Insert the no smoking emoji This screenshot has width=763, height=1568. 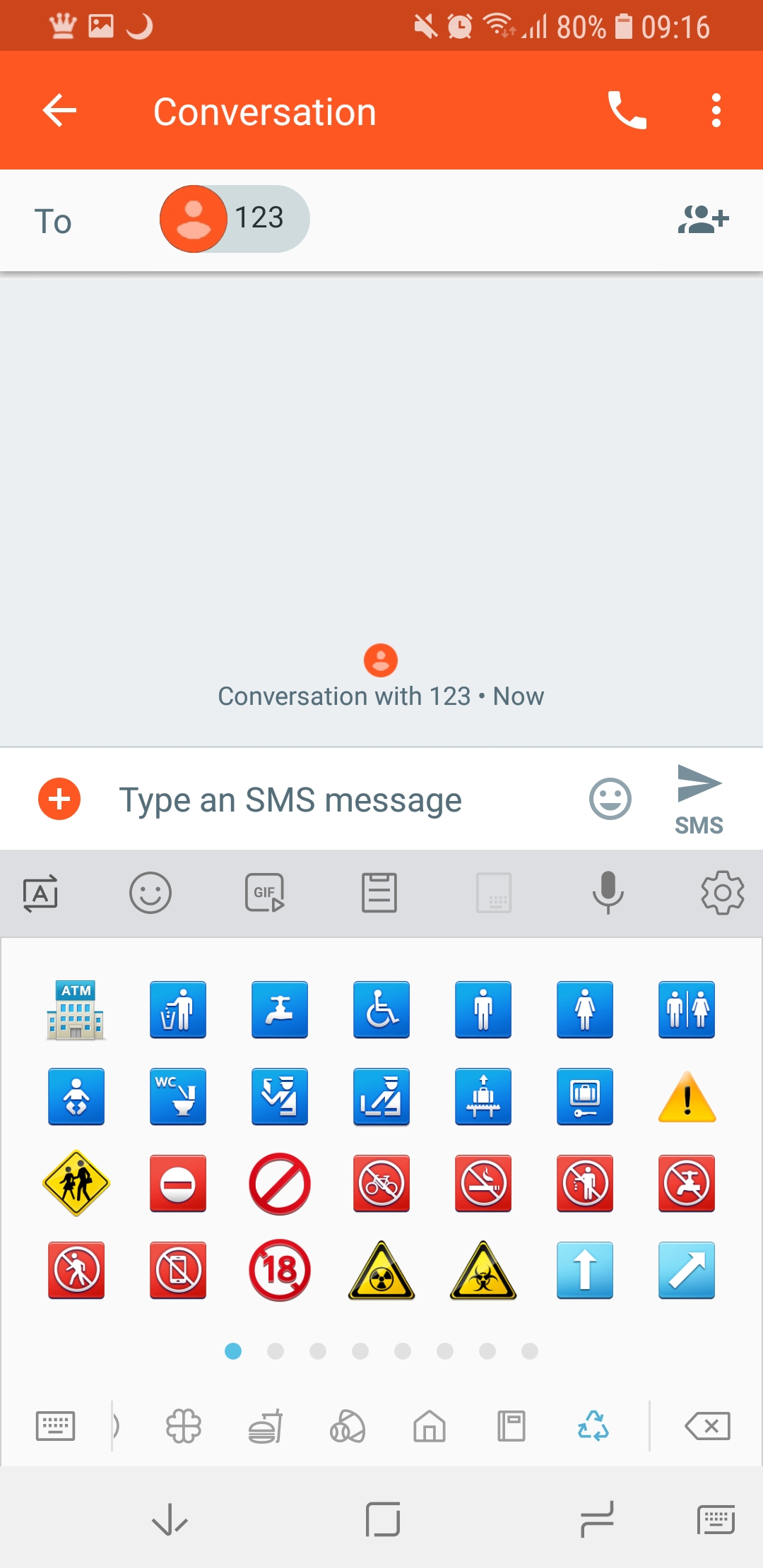pos(483,1184)
